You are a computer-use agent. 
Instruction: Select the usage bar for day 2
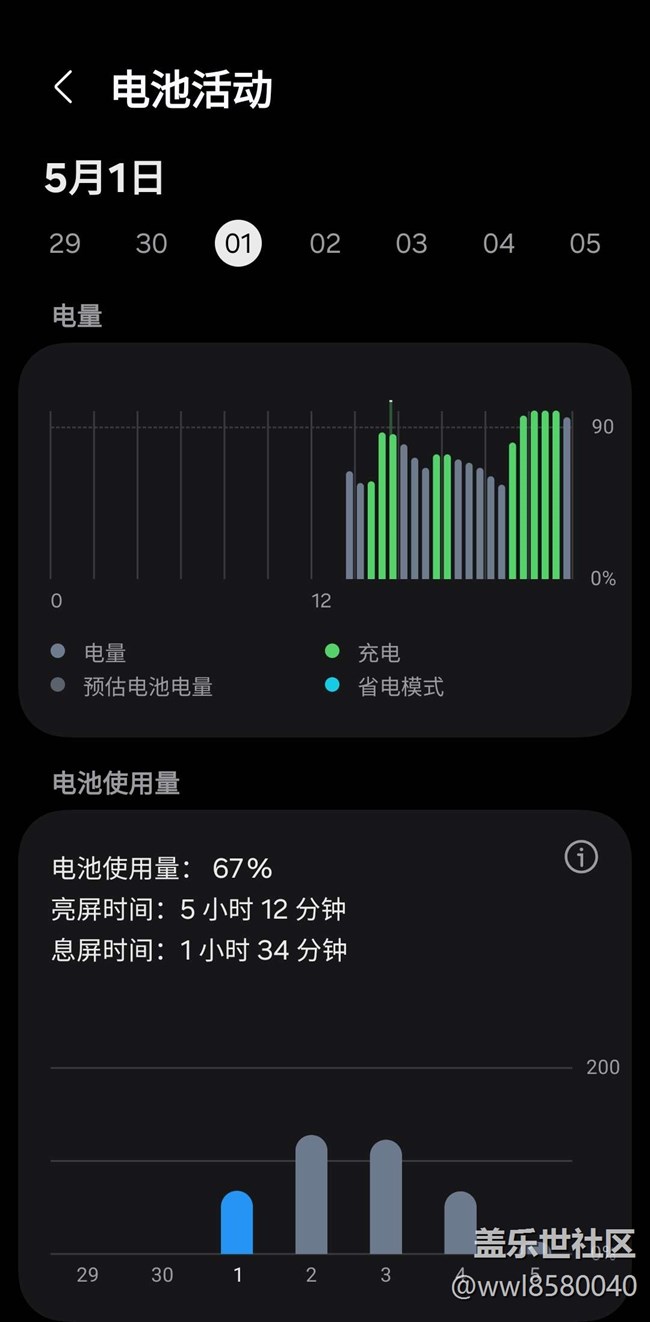point(311,1195)
